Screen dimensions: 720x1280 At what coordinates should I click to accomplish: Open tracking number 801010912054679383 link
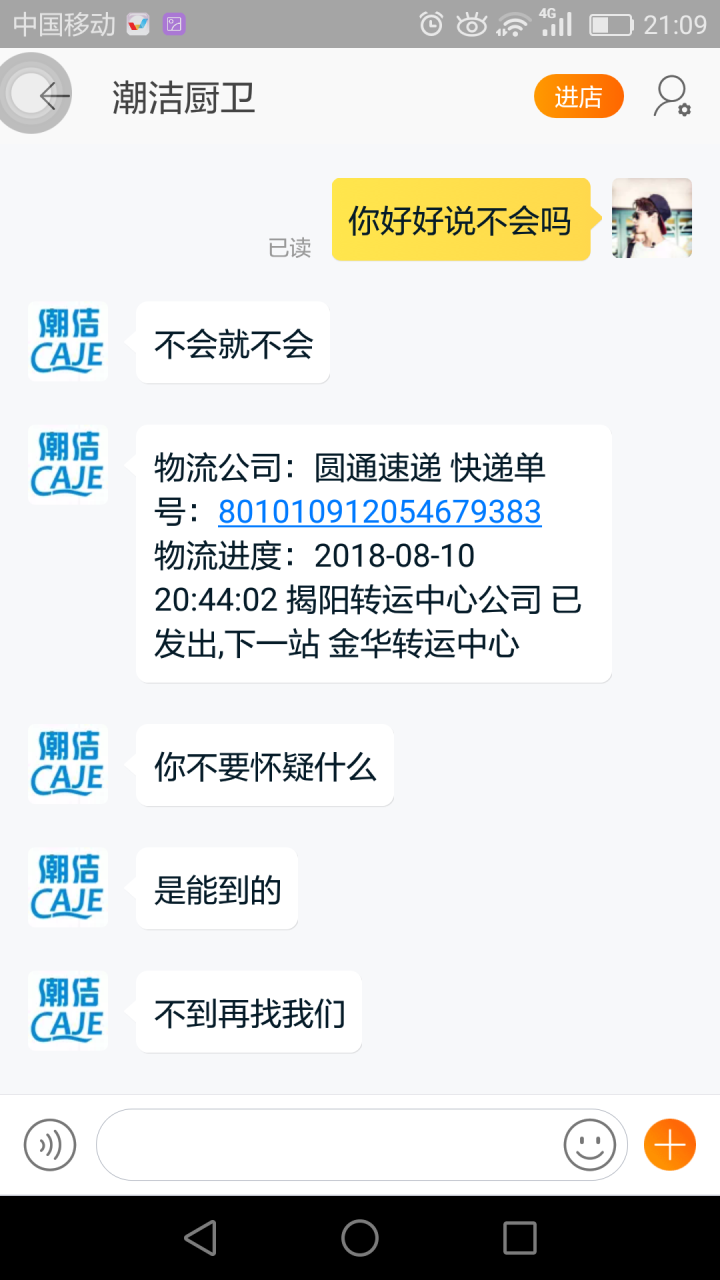point(380,512)
